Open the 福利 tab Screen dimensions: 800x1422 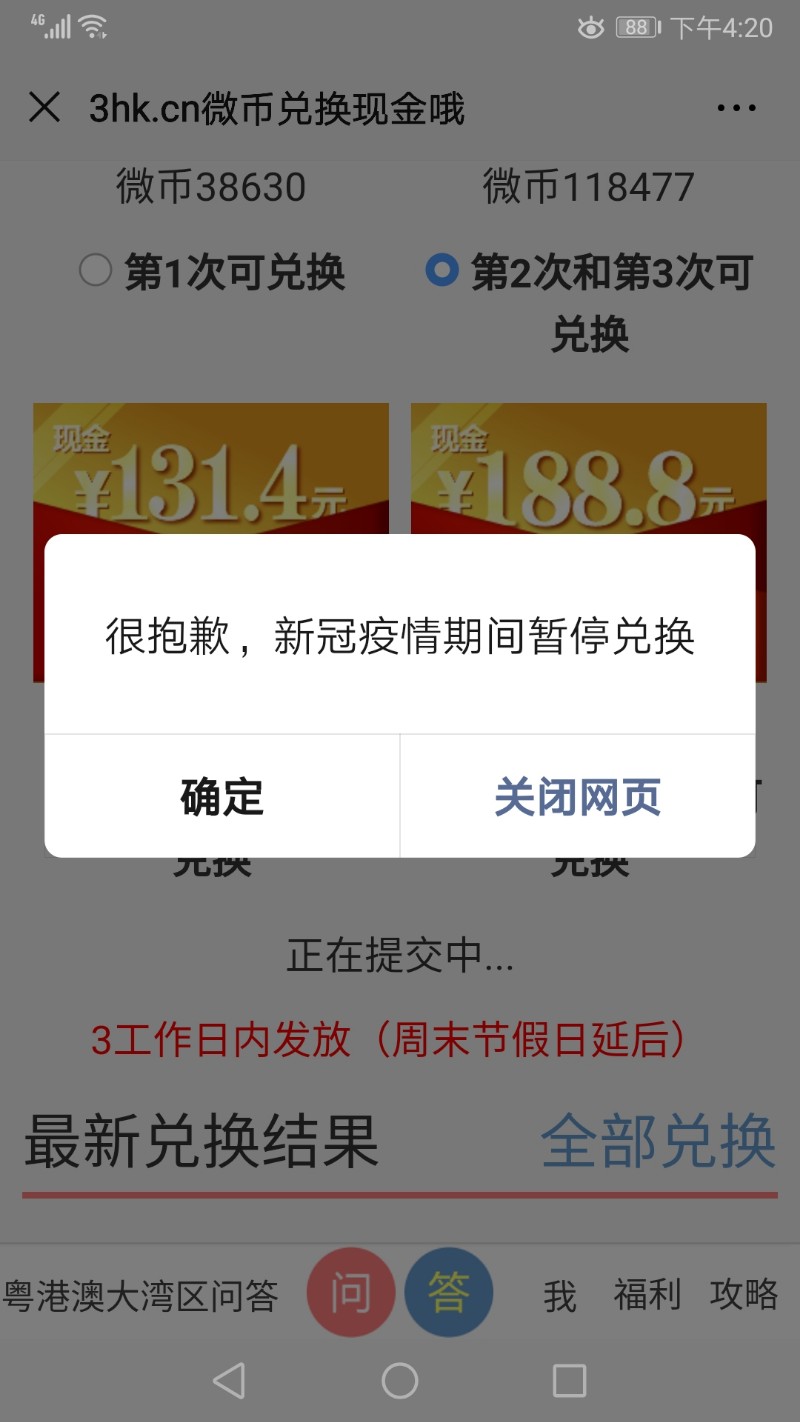coord(647,1295)
